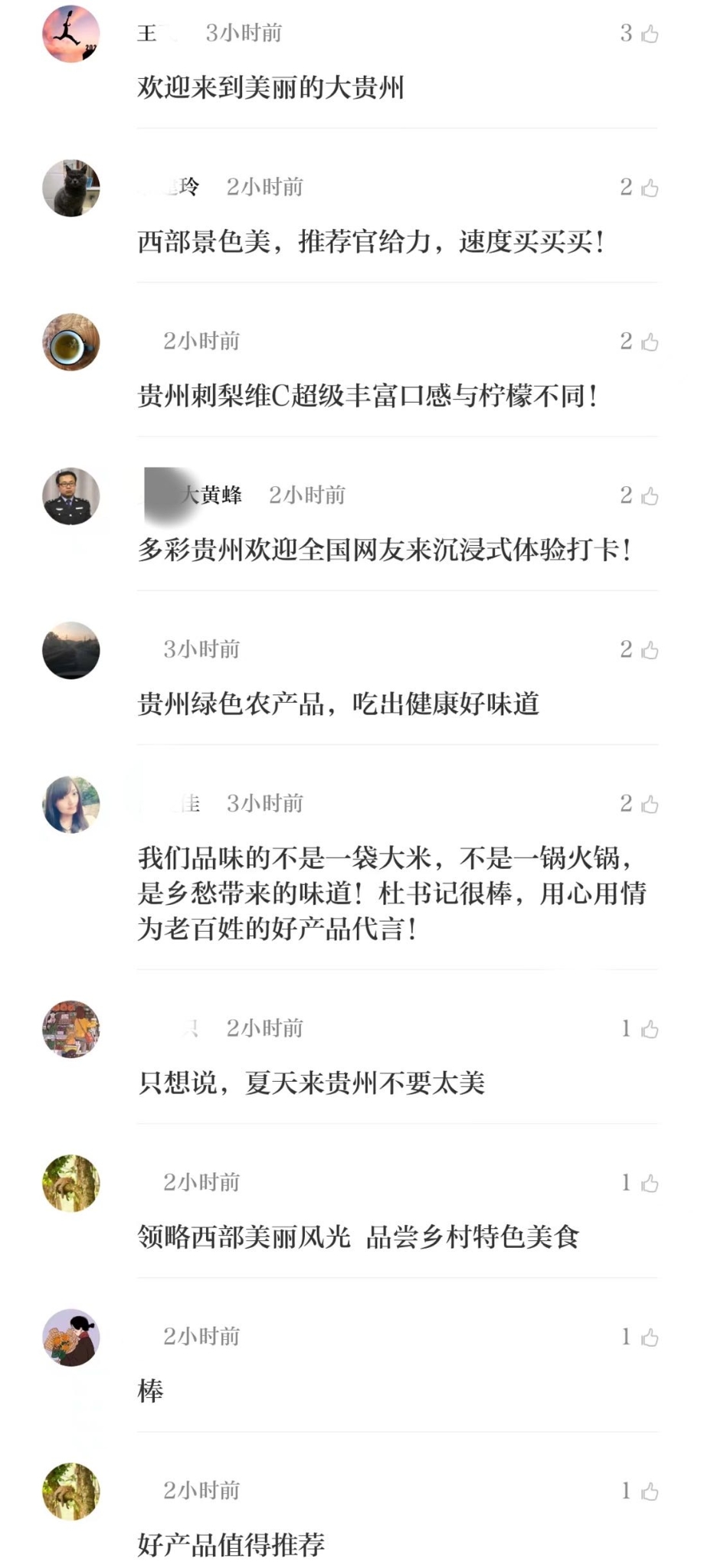The image size is (701, 1568).
Task: Like the 贵州绿色农产品 comment
Action: (x=650, y=650)
